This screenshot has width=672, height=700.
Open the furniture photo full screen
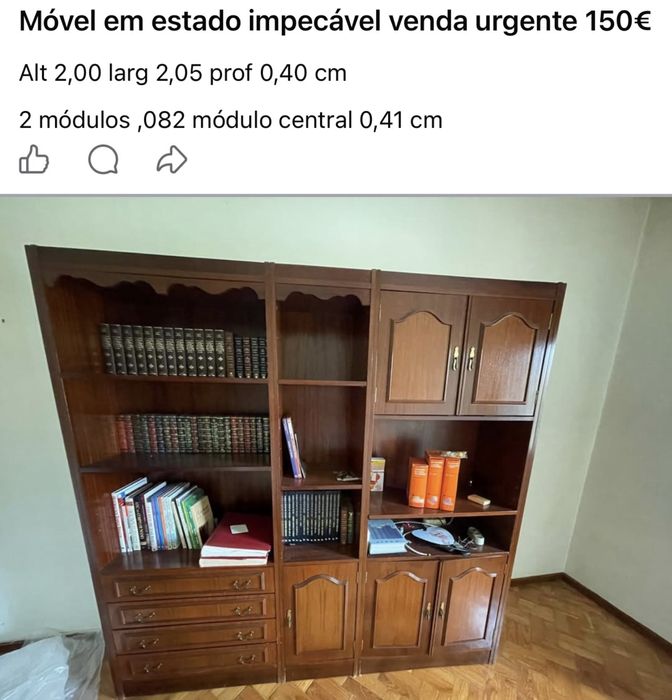336,450
